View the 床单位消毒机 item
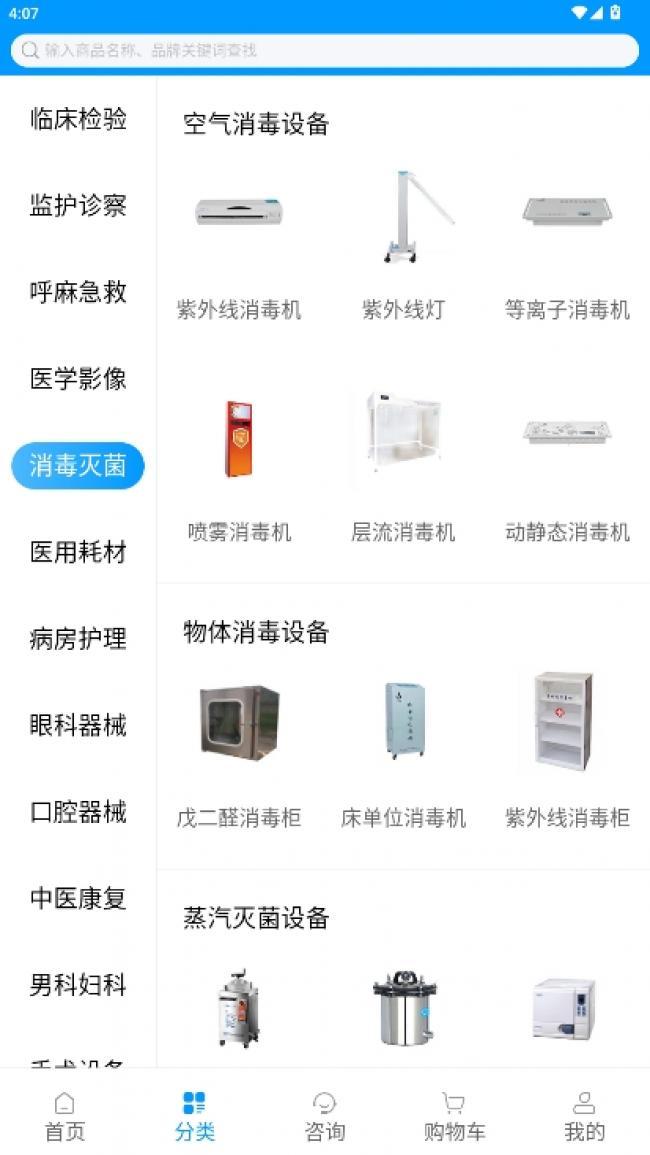This screenshot has height=1155, width=650. coord(403,751)
